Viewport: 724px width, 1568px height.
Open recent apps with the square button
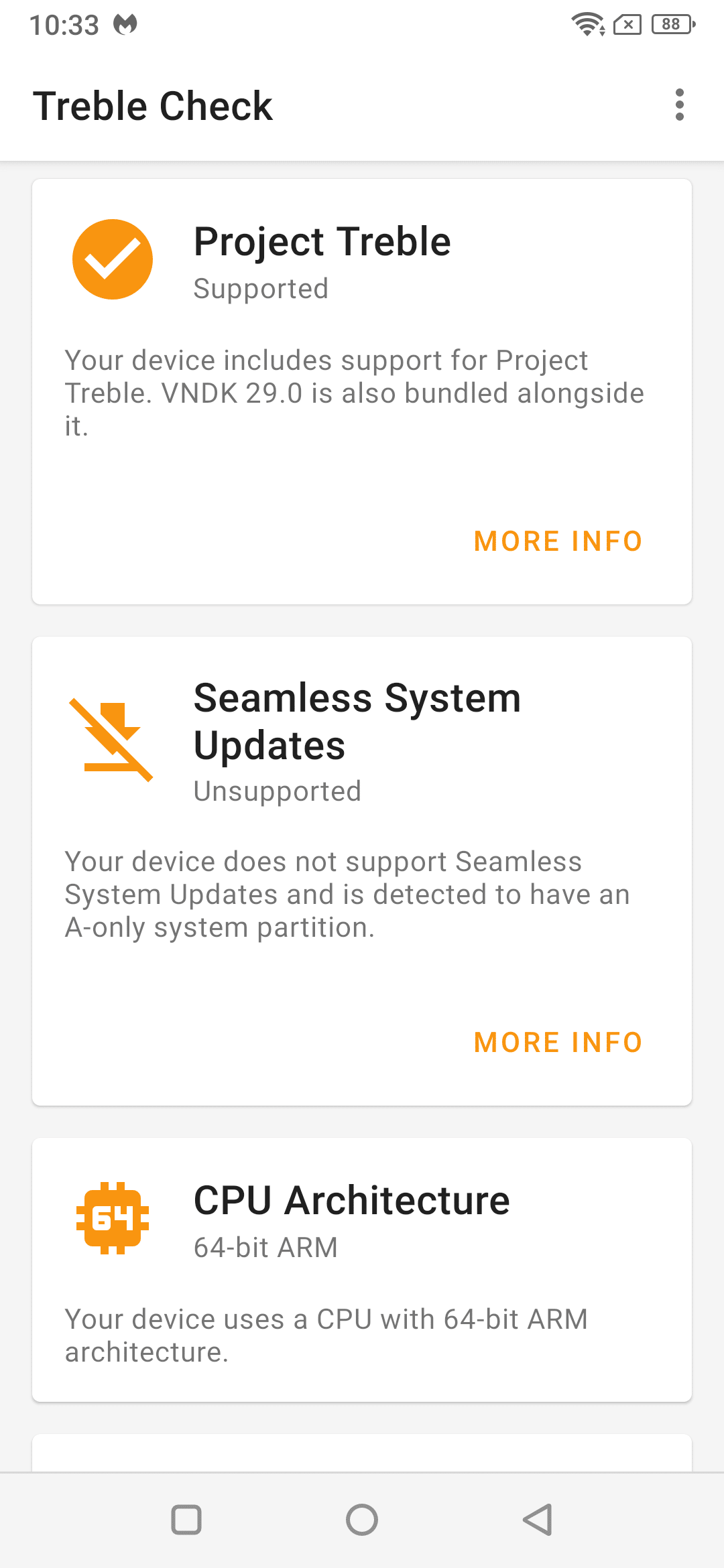(x=186, y=1520)
